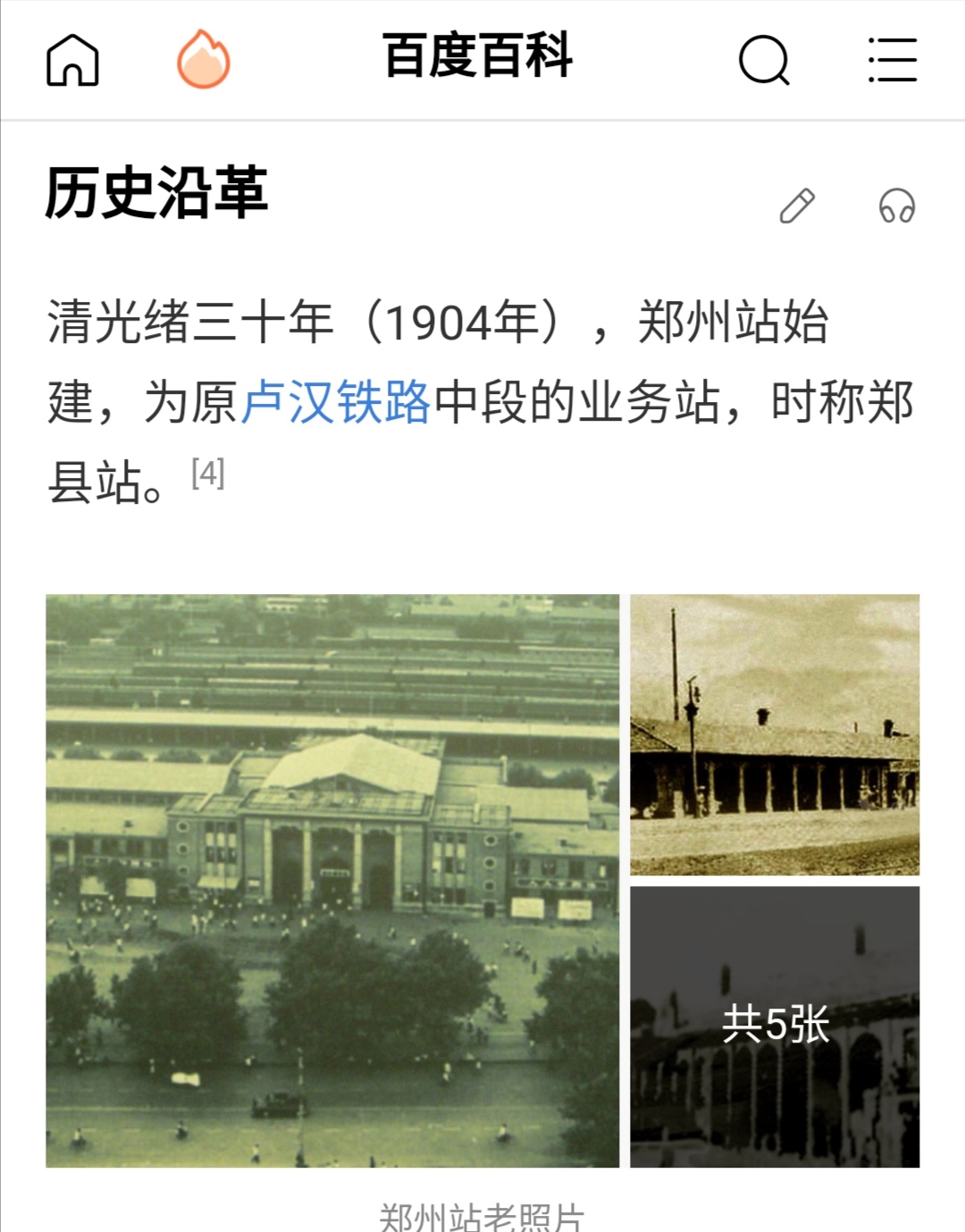The height and width of the screenshot is (1232, 965).
Task: View the sepia old station photo
Action: [775, 734]
